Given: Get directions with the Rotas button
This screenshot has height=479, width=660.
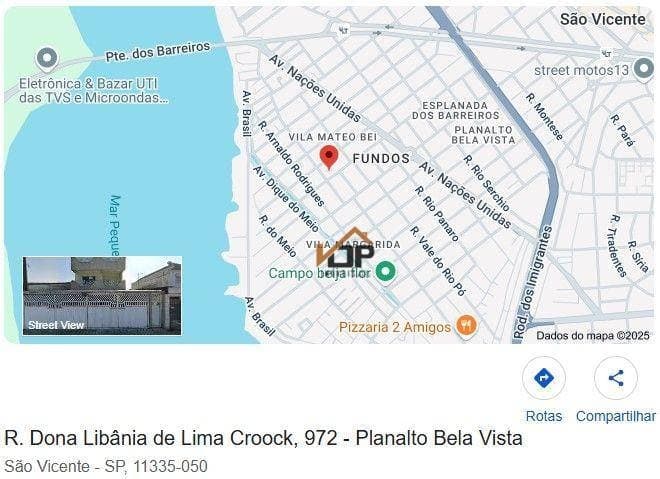Looking at the screenshot, I should [544, 379].
